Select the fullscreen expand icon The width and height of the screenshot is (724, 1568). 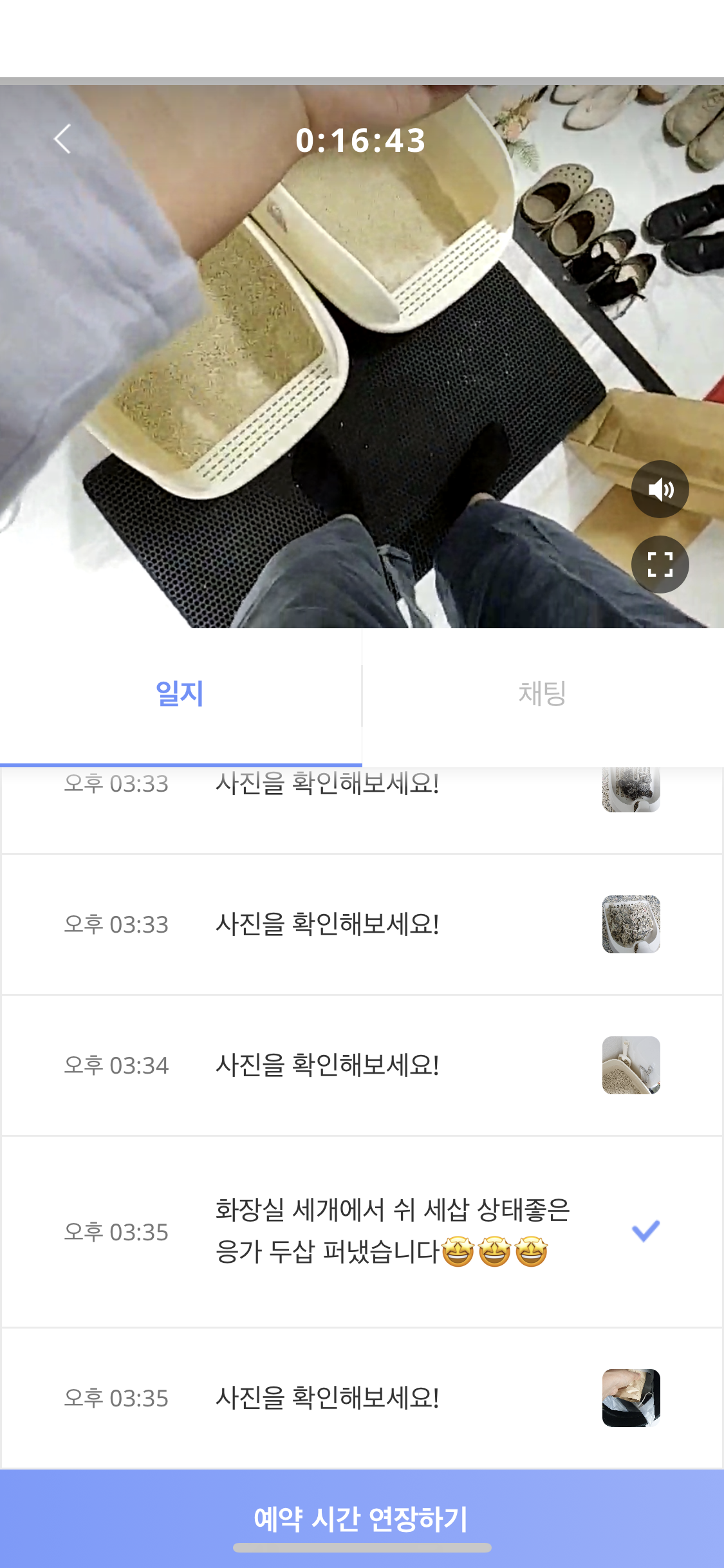coord(661,563)
